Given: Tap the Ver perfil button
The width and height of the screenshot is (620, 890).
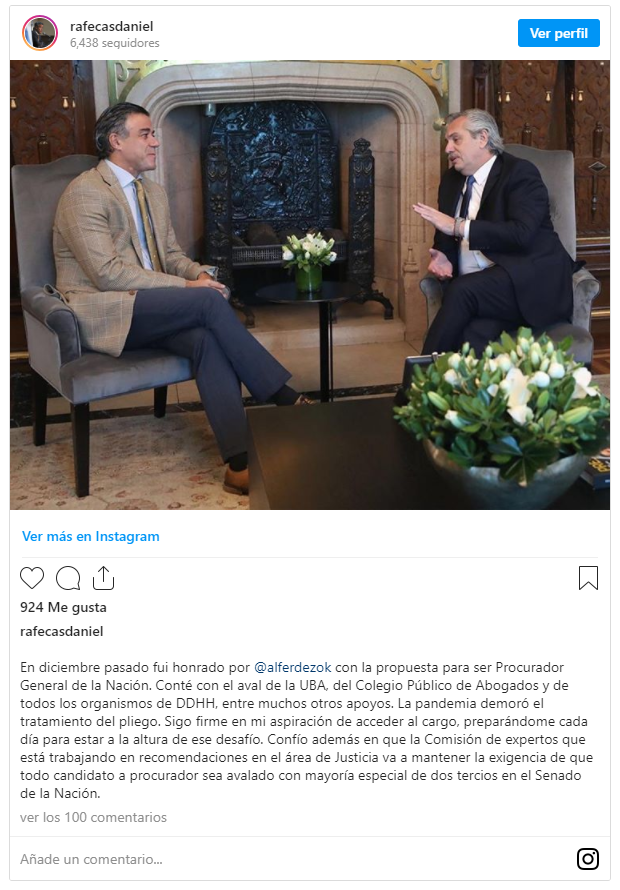Looking at the screenshot, I should click(x=558, y=33).
